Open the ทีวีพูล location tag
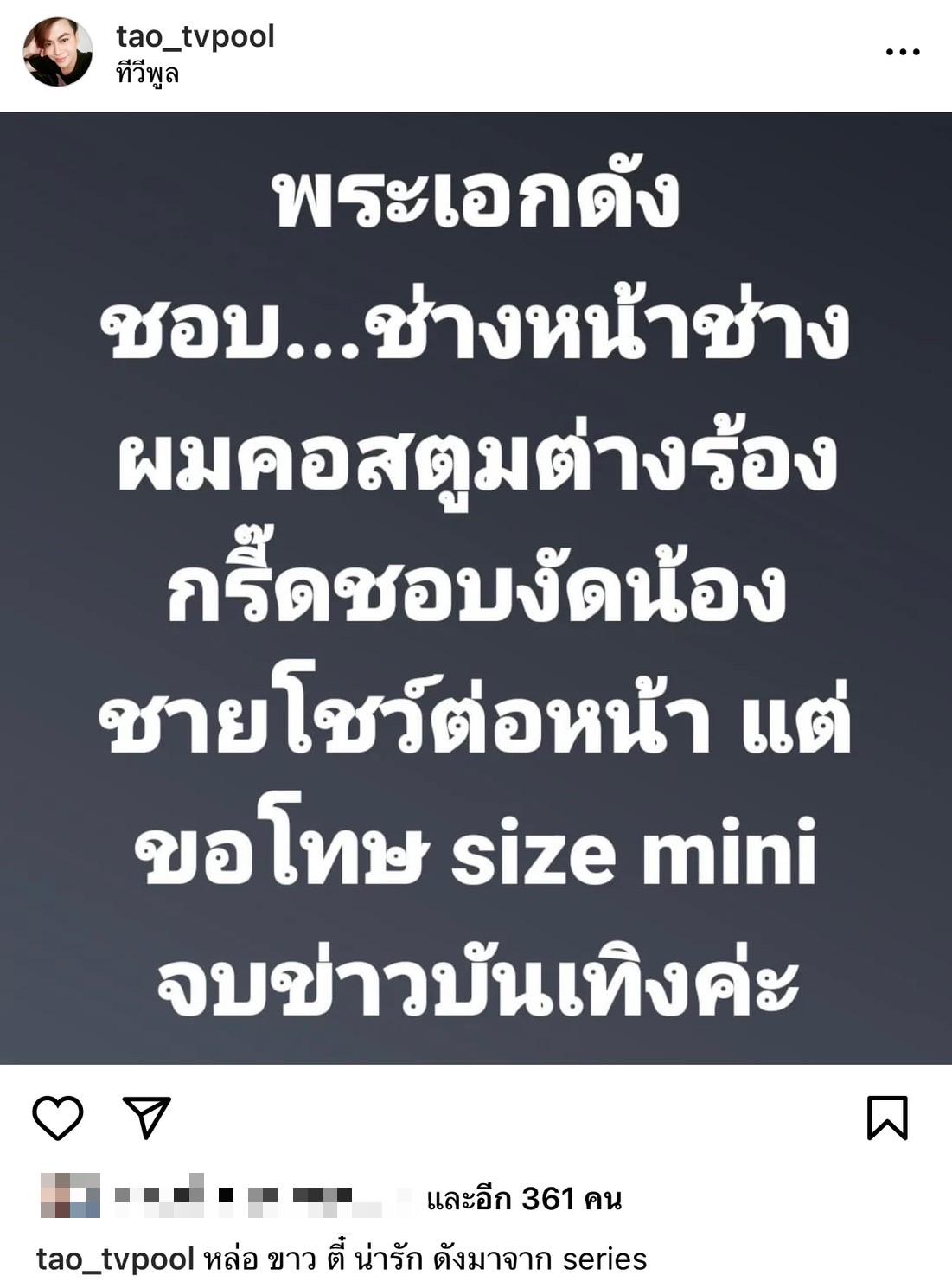This screenshot has height=1288, width=952. [147, 74]
